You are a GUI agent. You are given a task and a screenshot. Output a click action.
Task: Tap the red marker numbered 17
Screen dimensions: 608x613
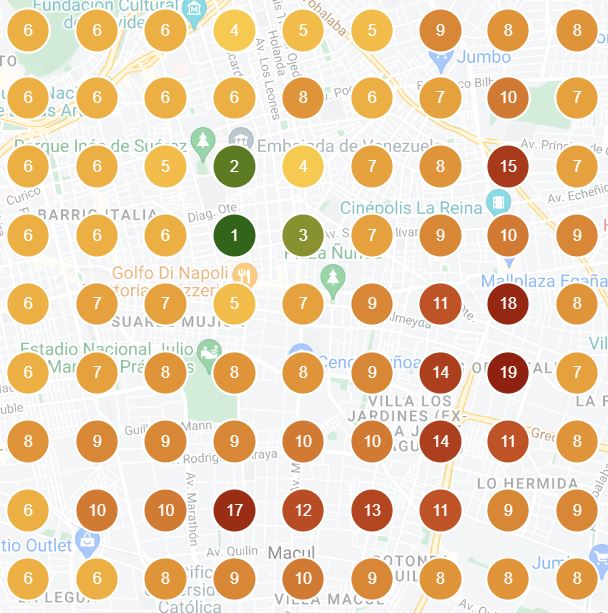pos(234,510)
